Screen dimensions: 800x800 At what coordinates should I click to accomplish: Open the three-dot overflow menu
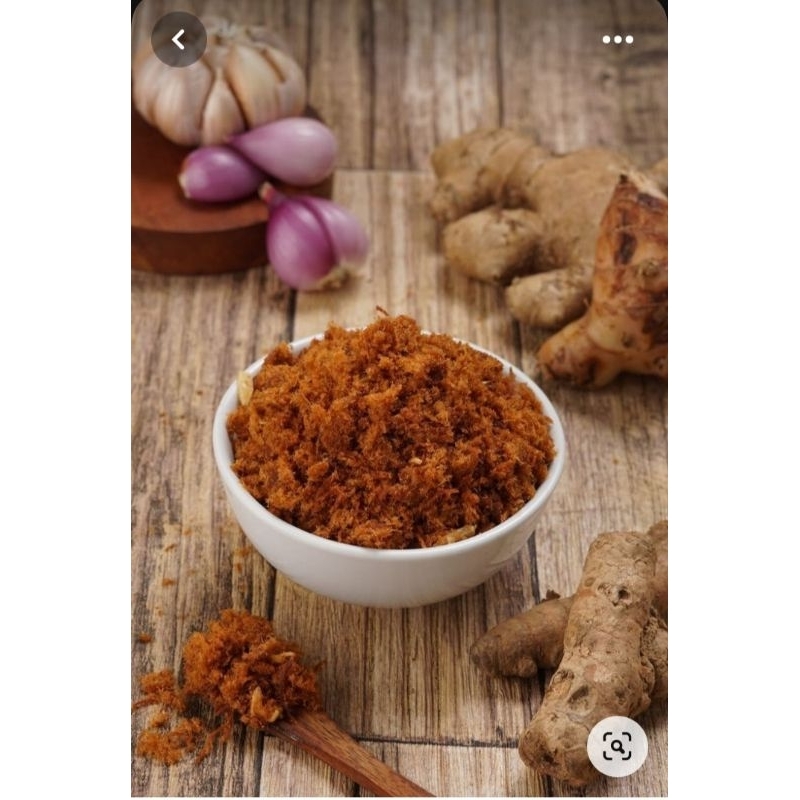tap(617, 40)
